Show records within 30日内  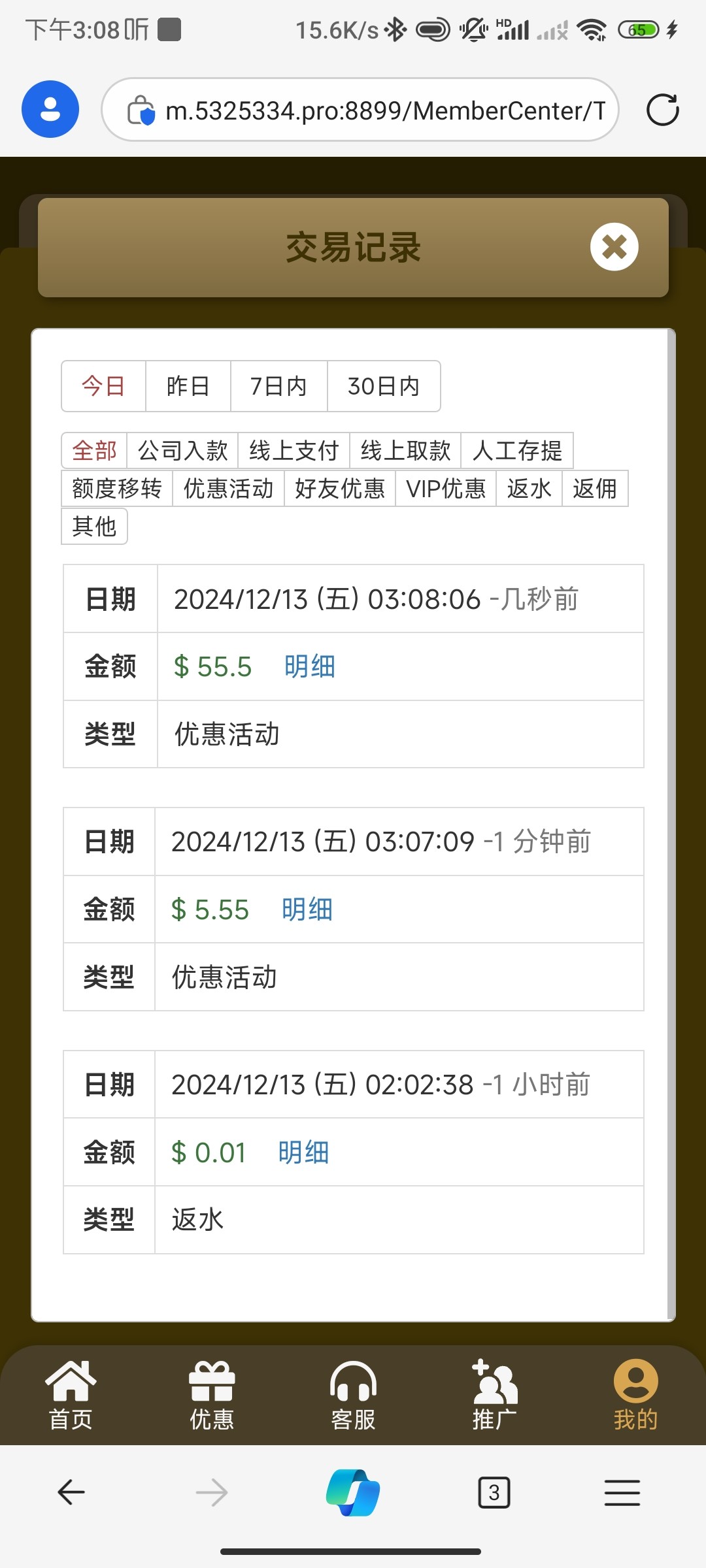pyautogui.click(x=384, y=386)
